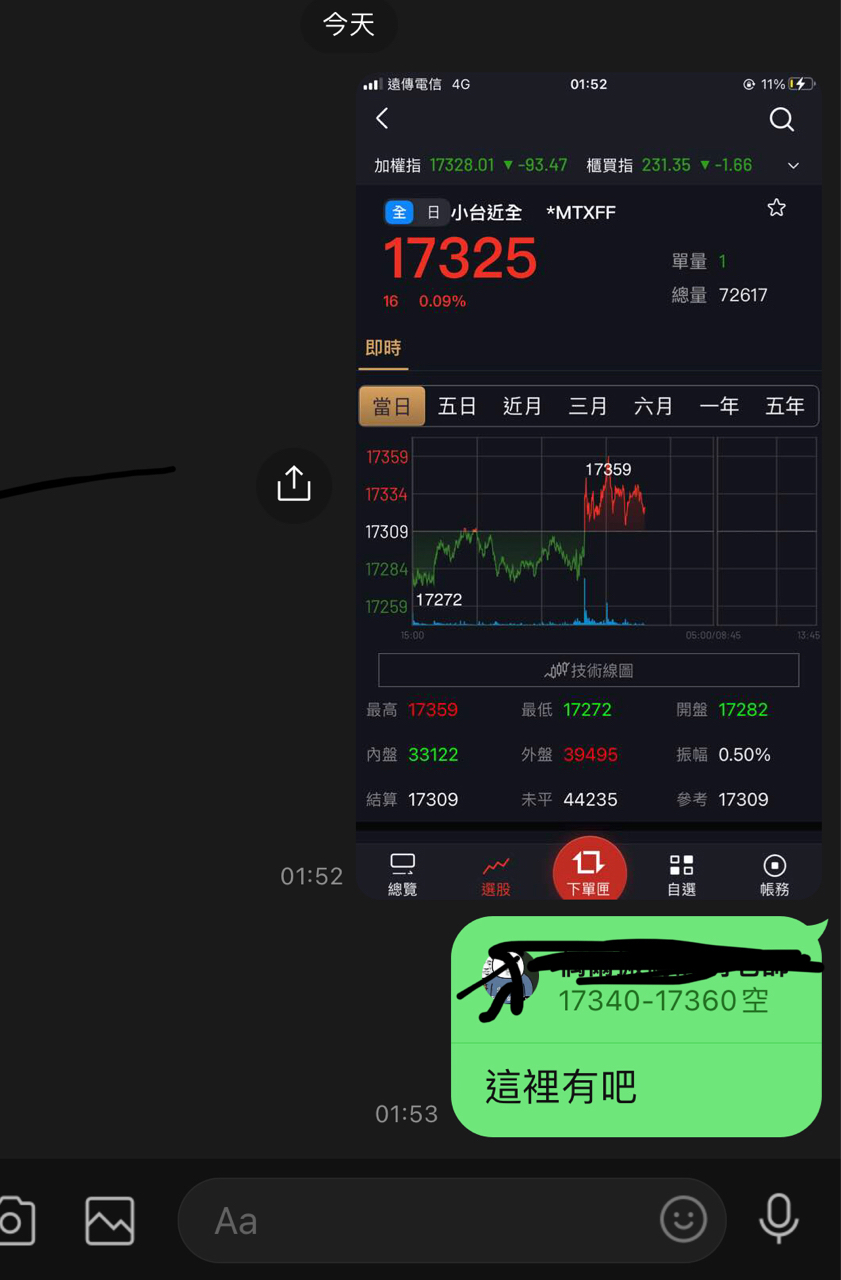Viewport: 841px width, 1280px height.
Task: Tap the microphone to record a voice message
Action: (778, 1219)
